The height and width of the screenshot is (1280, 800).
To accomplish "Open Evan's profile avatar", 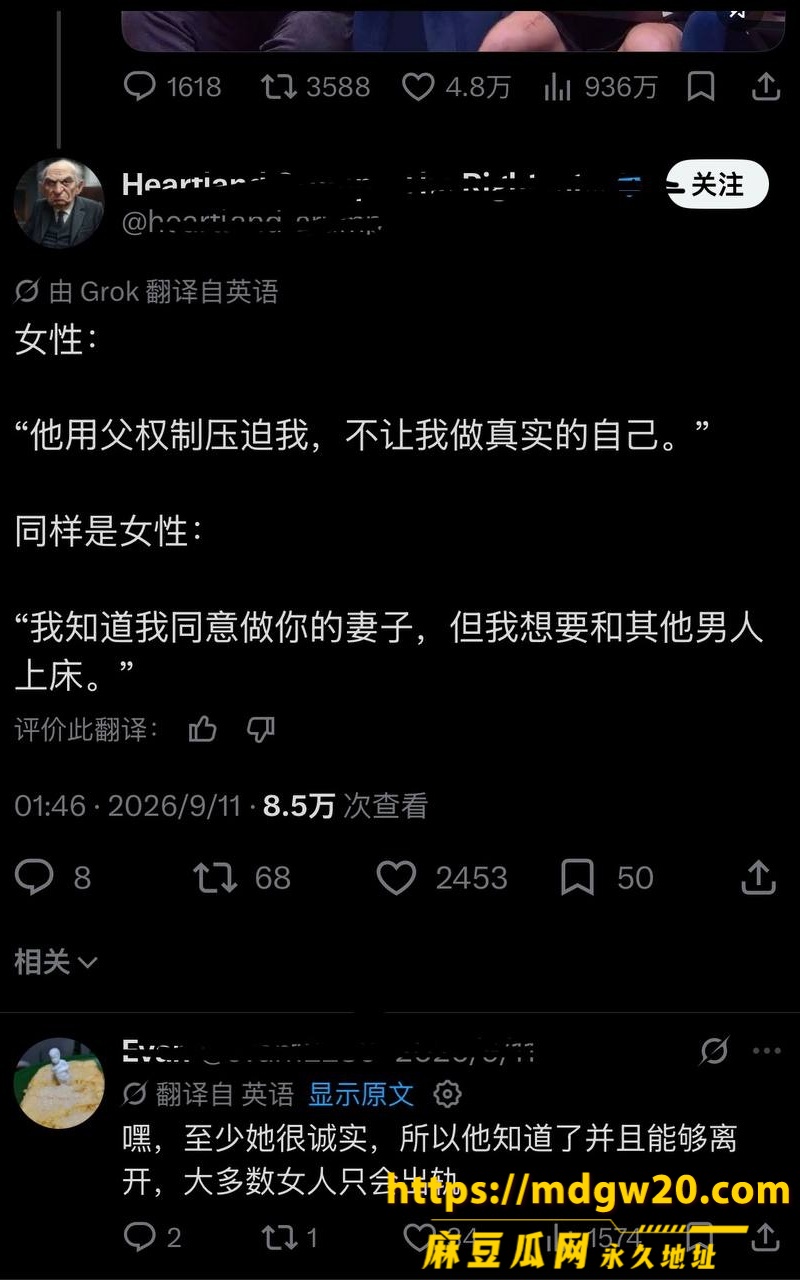I will tap(59, 1083).
